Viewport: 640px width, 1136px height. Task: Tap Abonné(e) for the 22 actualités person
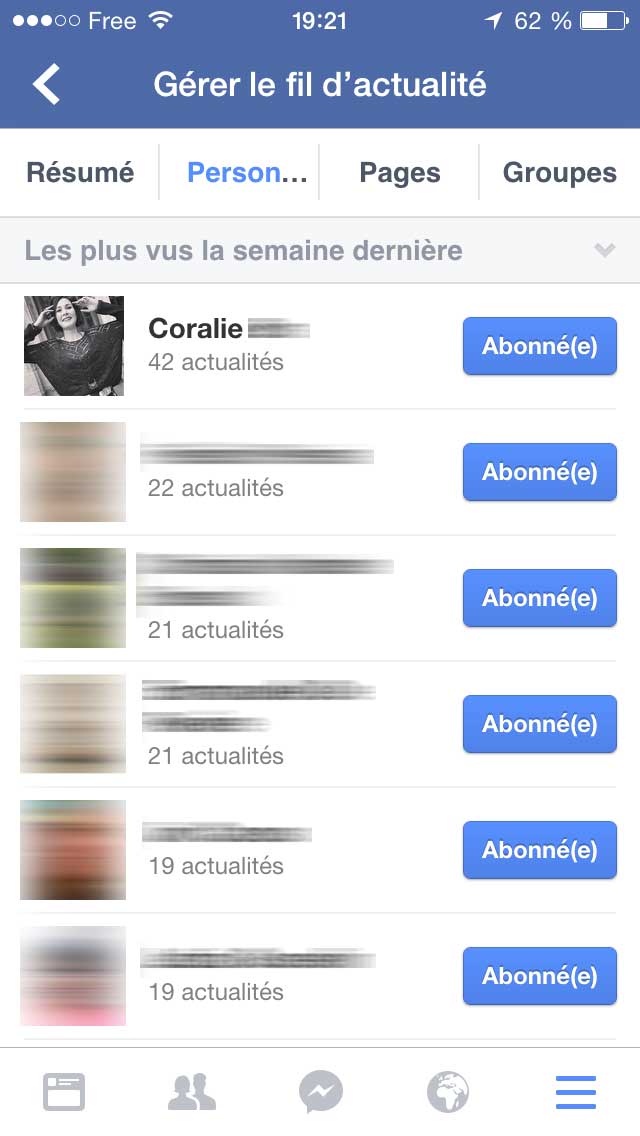point(540,472)
